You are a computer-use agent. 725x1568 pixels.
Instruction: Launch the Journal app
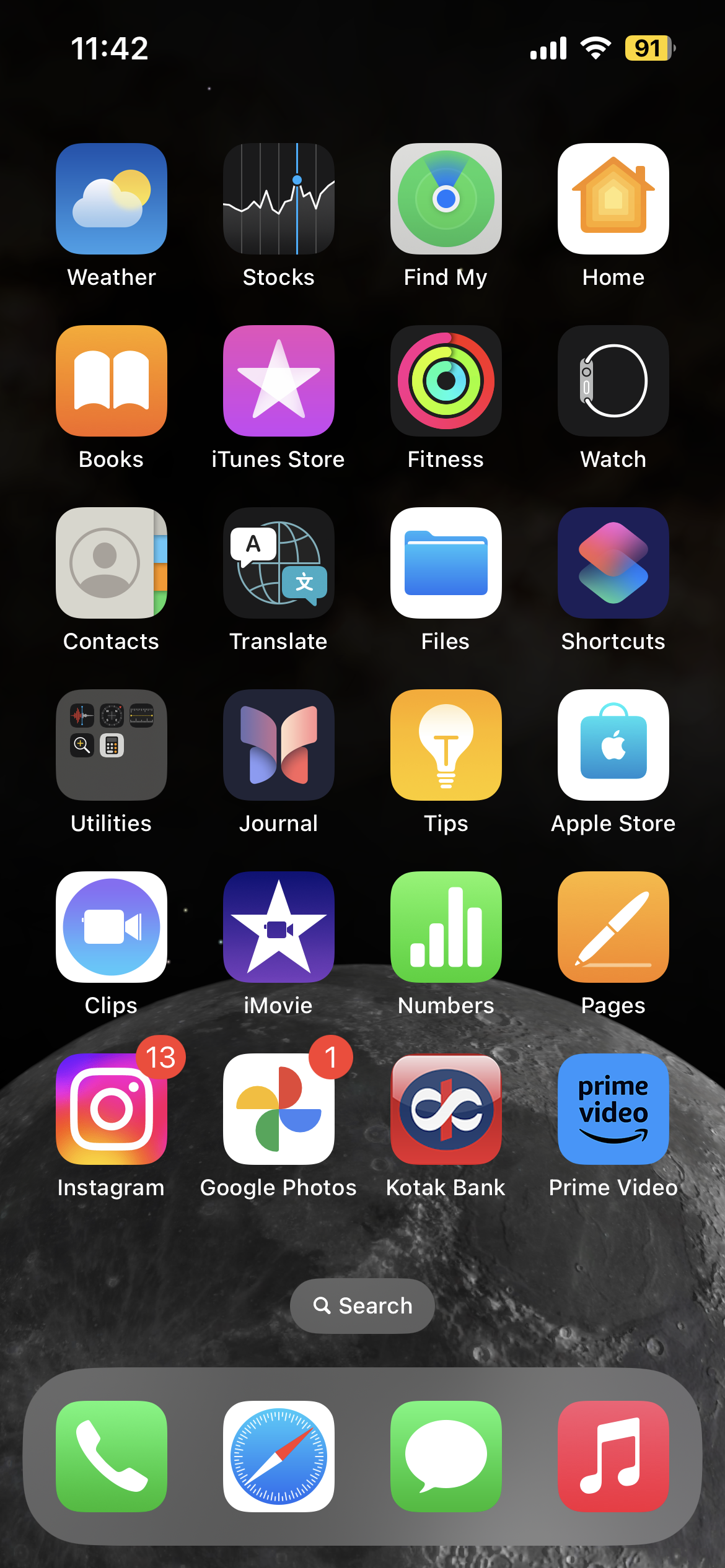pyautogui.click(x=279, y=745)
